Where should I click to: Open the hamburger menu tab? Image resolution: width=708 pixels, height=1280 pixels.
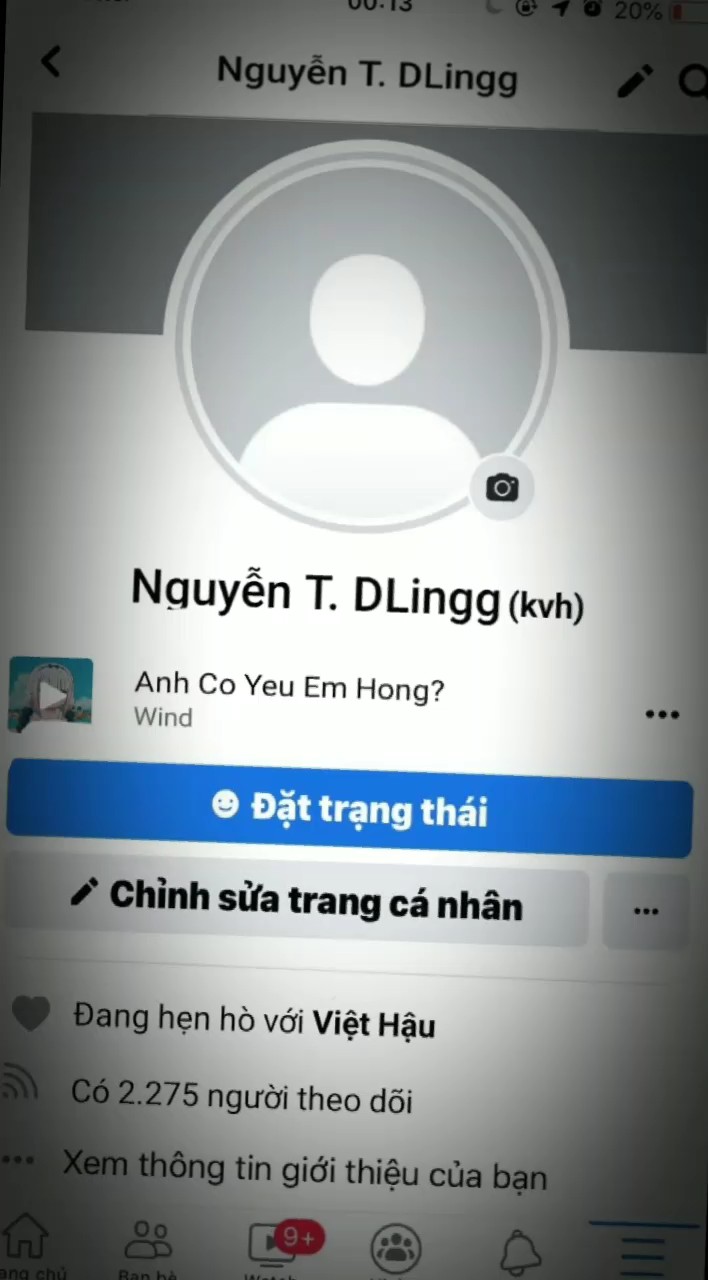click(643, 1252)
